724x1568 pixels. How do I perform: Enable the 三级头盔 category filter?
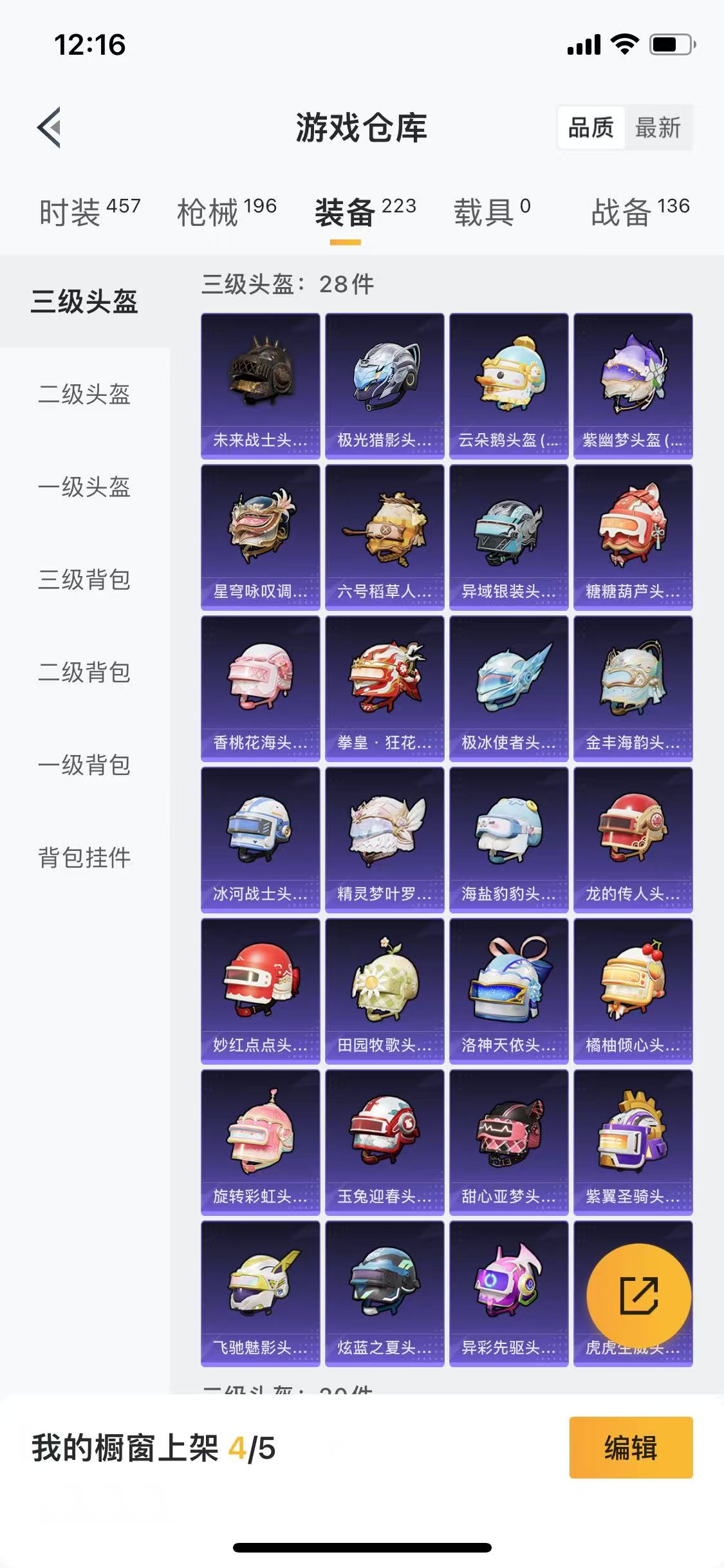point(84,303)
